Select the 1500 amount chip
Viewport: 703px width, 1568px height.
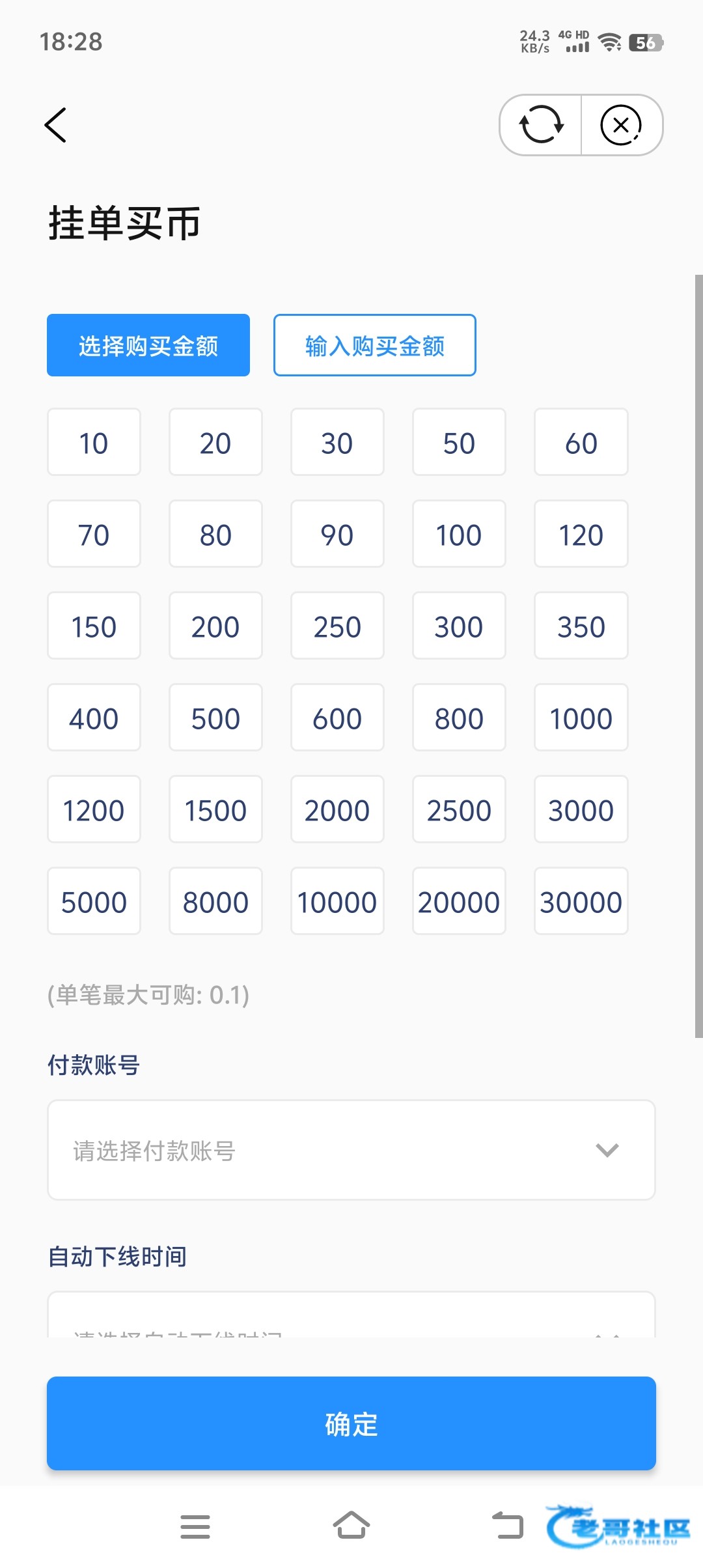coord(215,810)
